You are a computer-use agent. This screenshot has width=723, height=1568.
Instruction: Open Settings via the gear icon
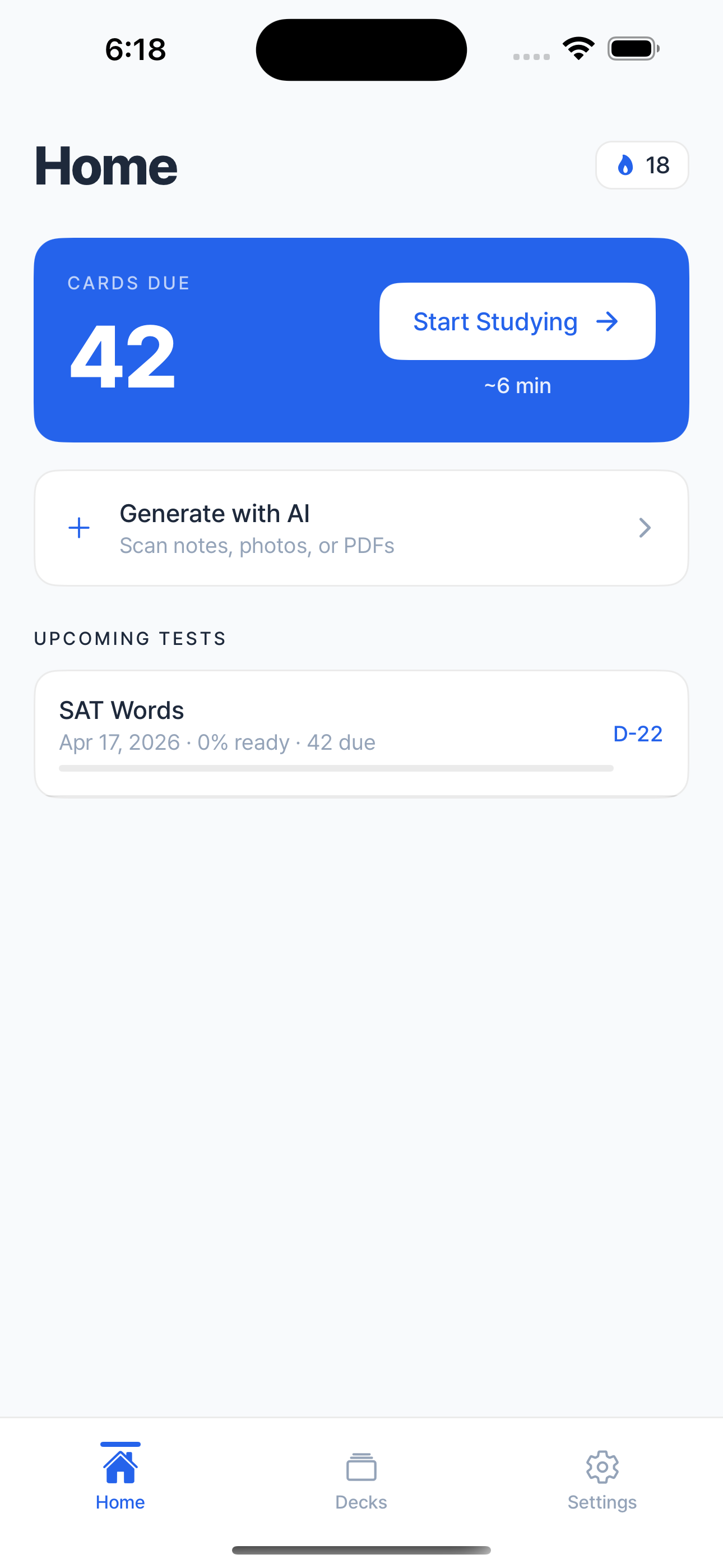[x=602, y=1467]
